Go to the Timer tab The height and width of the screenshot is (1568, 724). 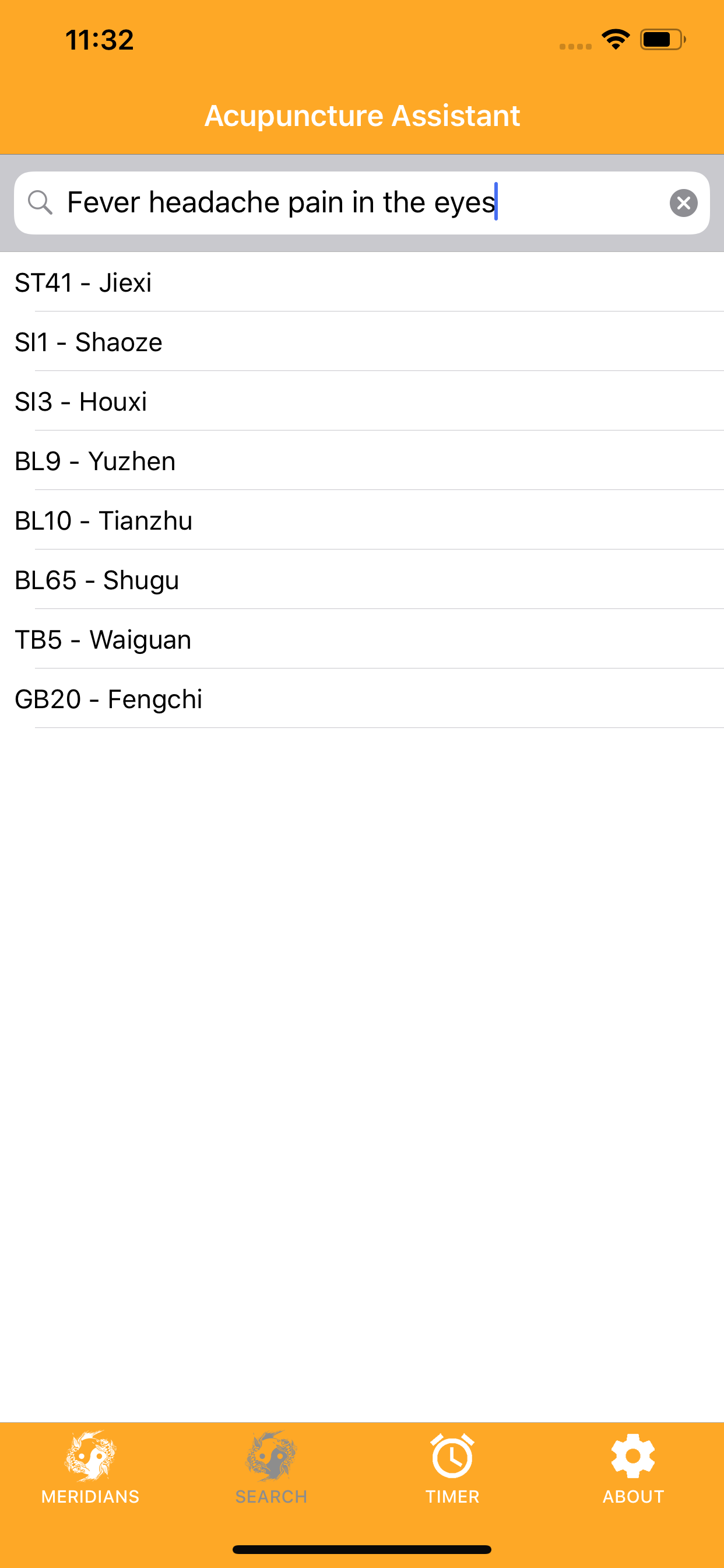coord(452,1468)
